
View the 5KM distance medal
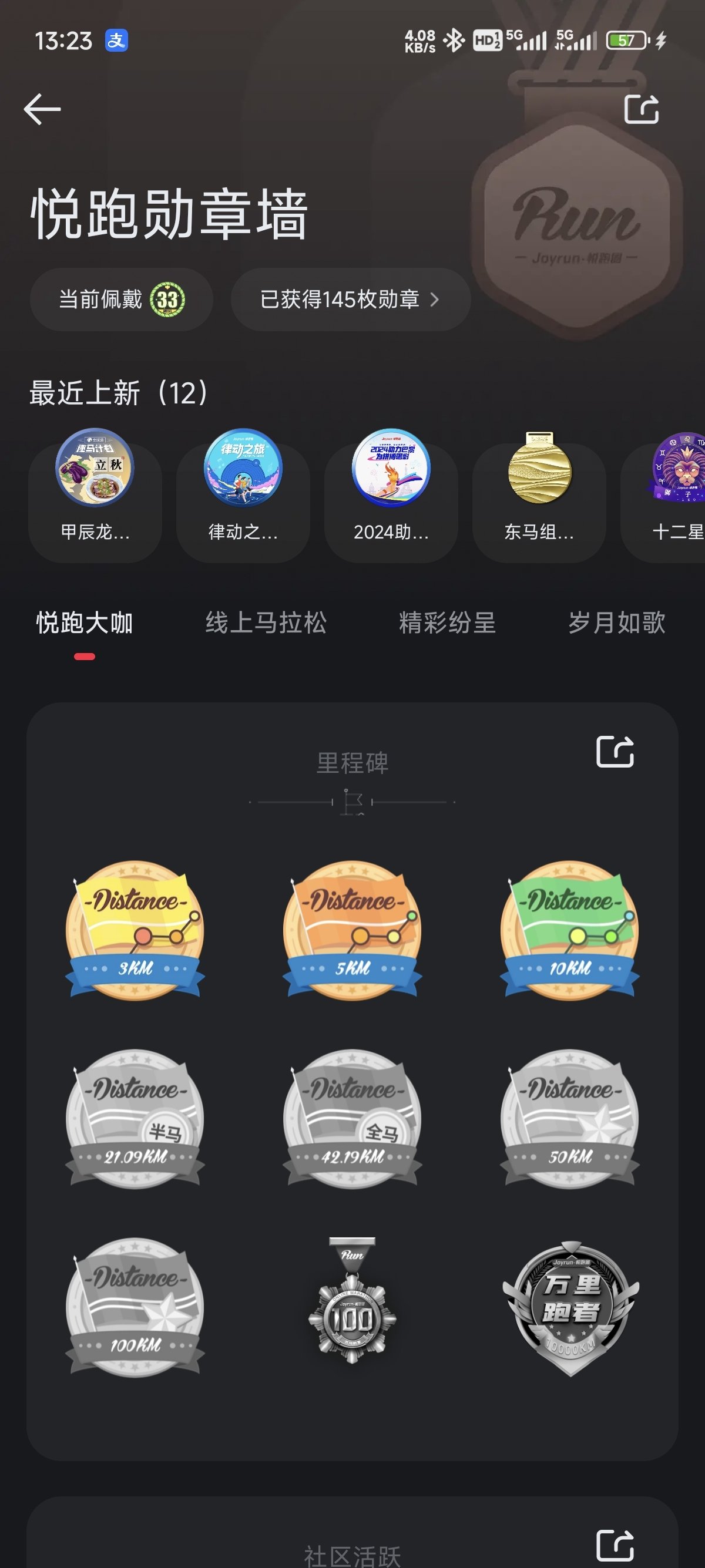[352, 930]
